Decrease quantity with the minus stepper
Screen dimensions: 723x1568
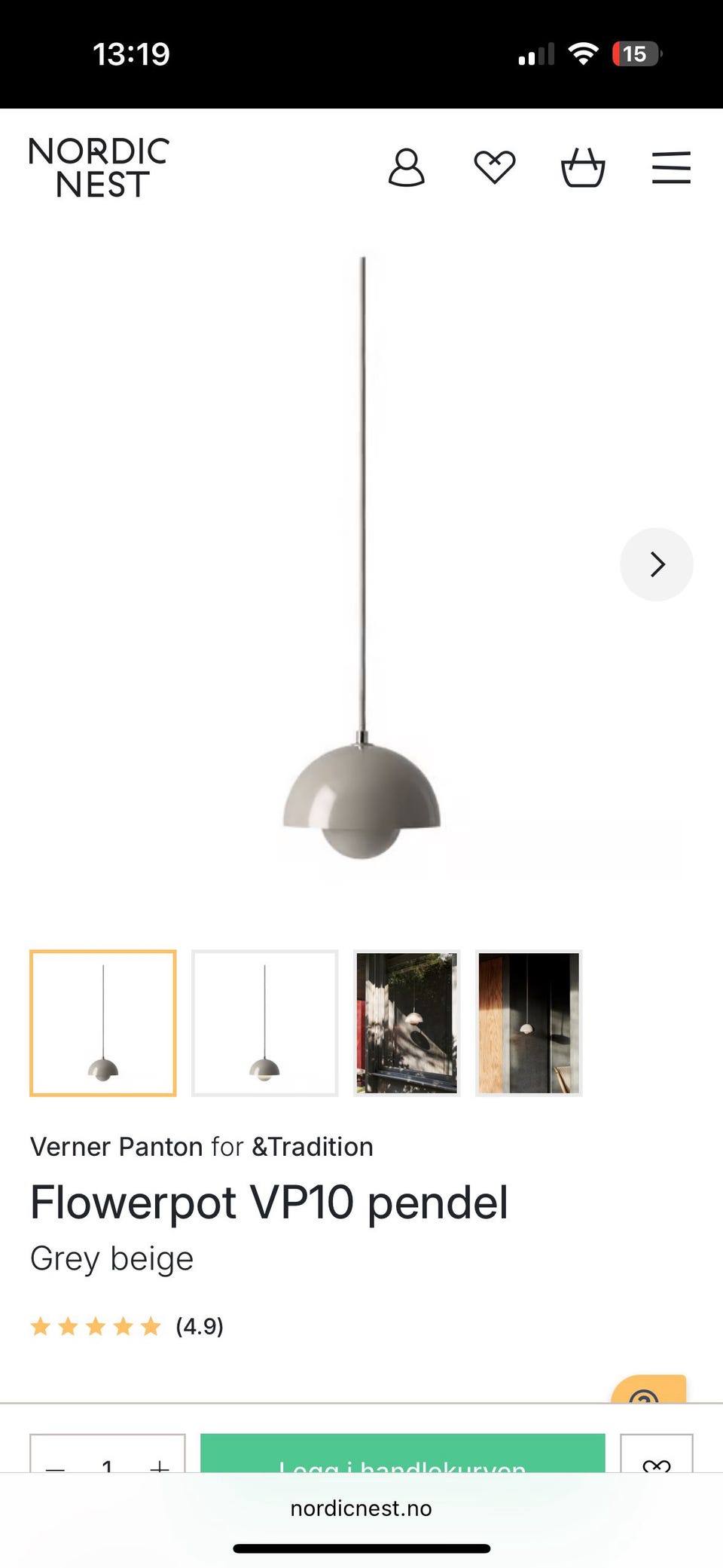click(x=54, y=1466)
